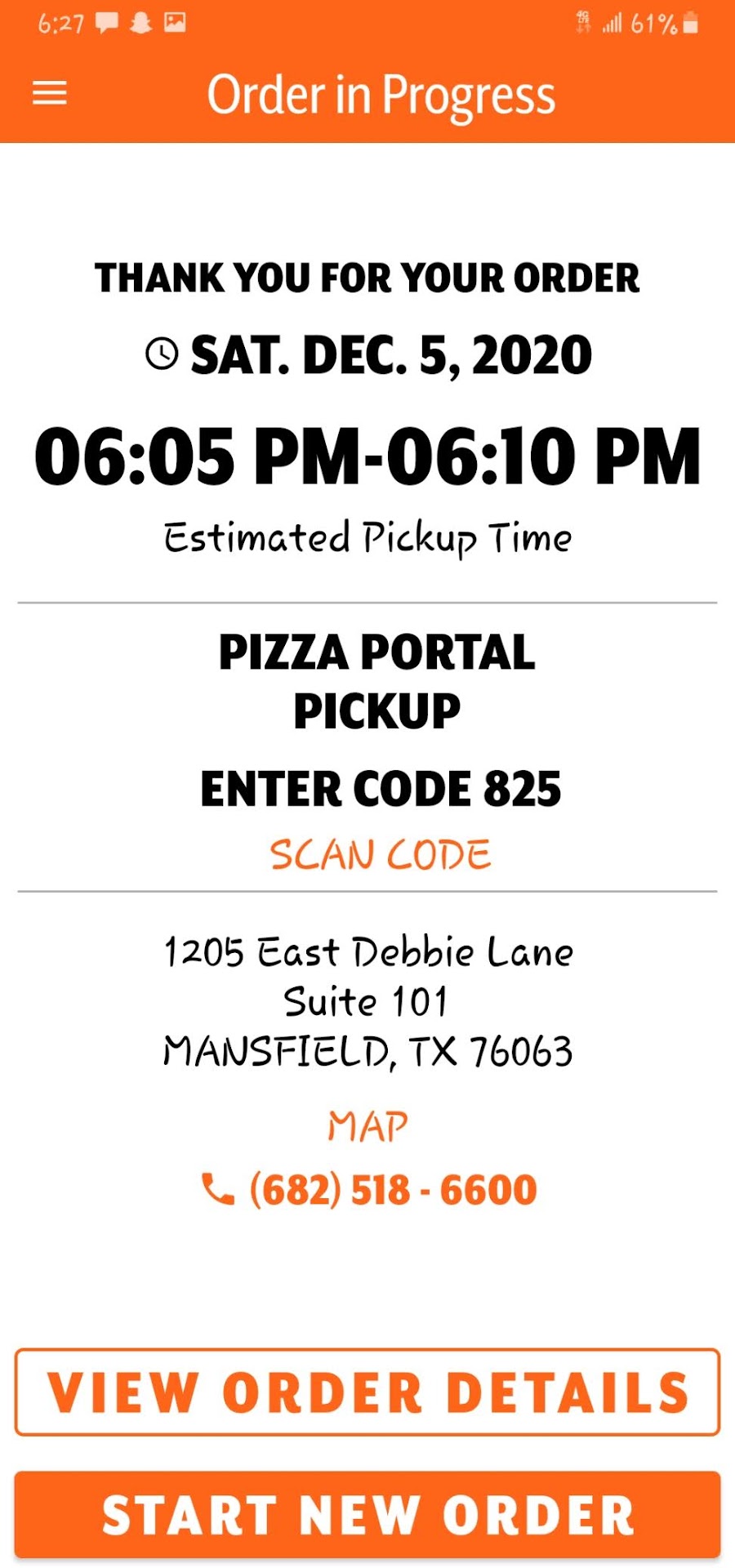Viewport: 735px width, 1568px height.
Task: Open the hamburger navigation menu
Action: coord(49,94)
